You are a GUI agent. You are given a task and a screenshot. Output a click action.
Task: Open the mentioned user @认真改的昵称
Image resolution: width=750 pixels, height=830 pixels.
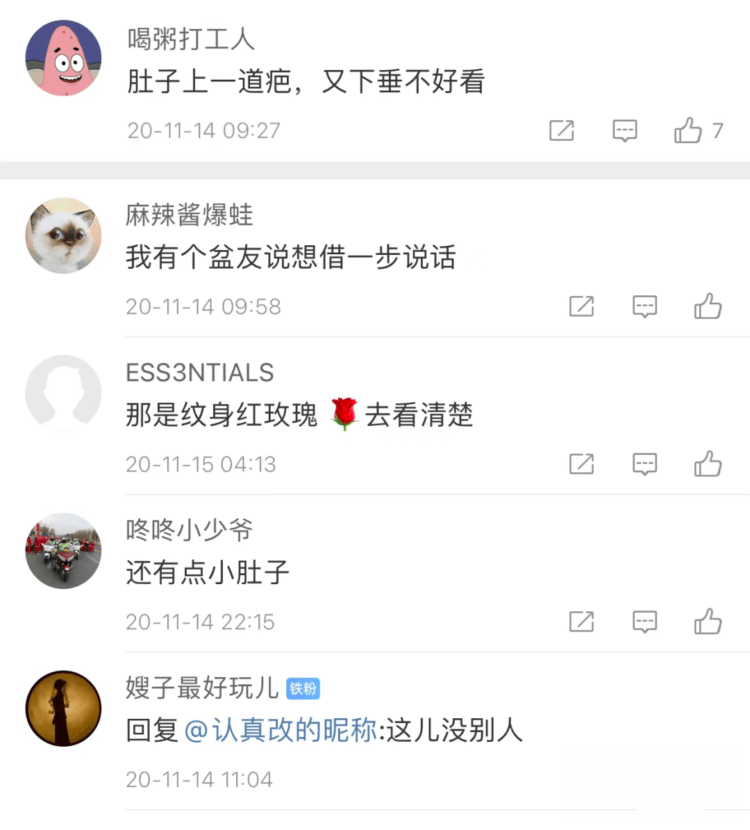pyautogui.click(x=282, y=731)
